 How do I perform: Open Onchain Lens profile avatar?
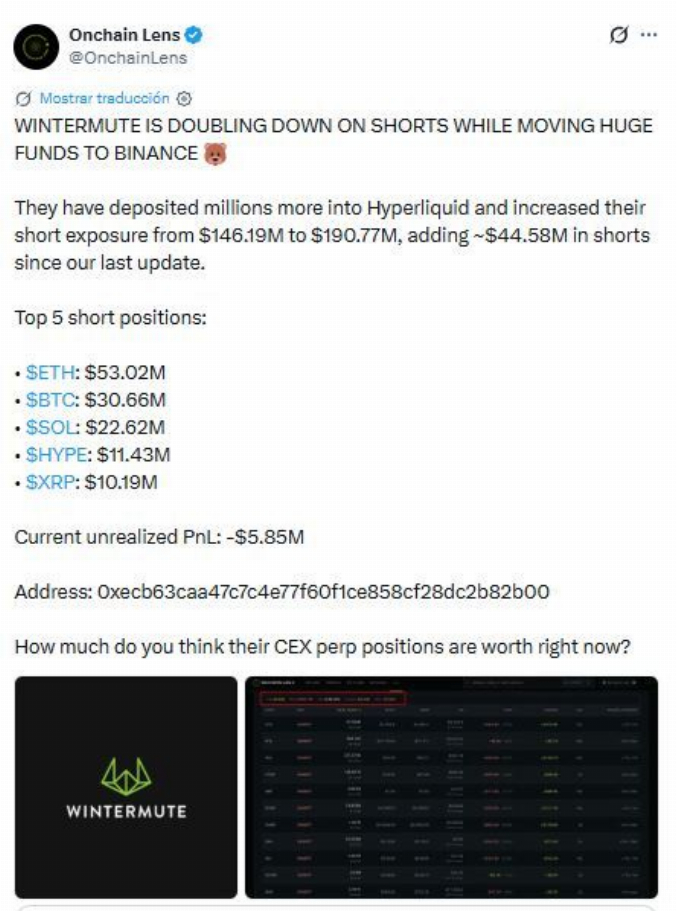coord(36,47)
